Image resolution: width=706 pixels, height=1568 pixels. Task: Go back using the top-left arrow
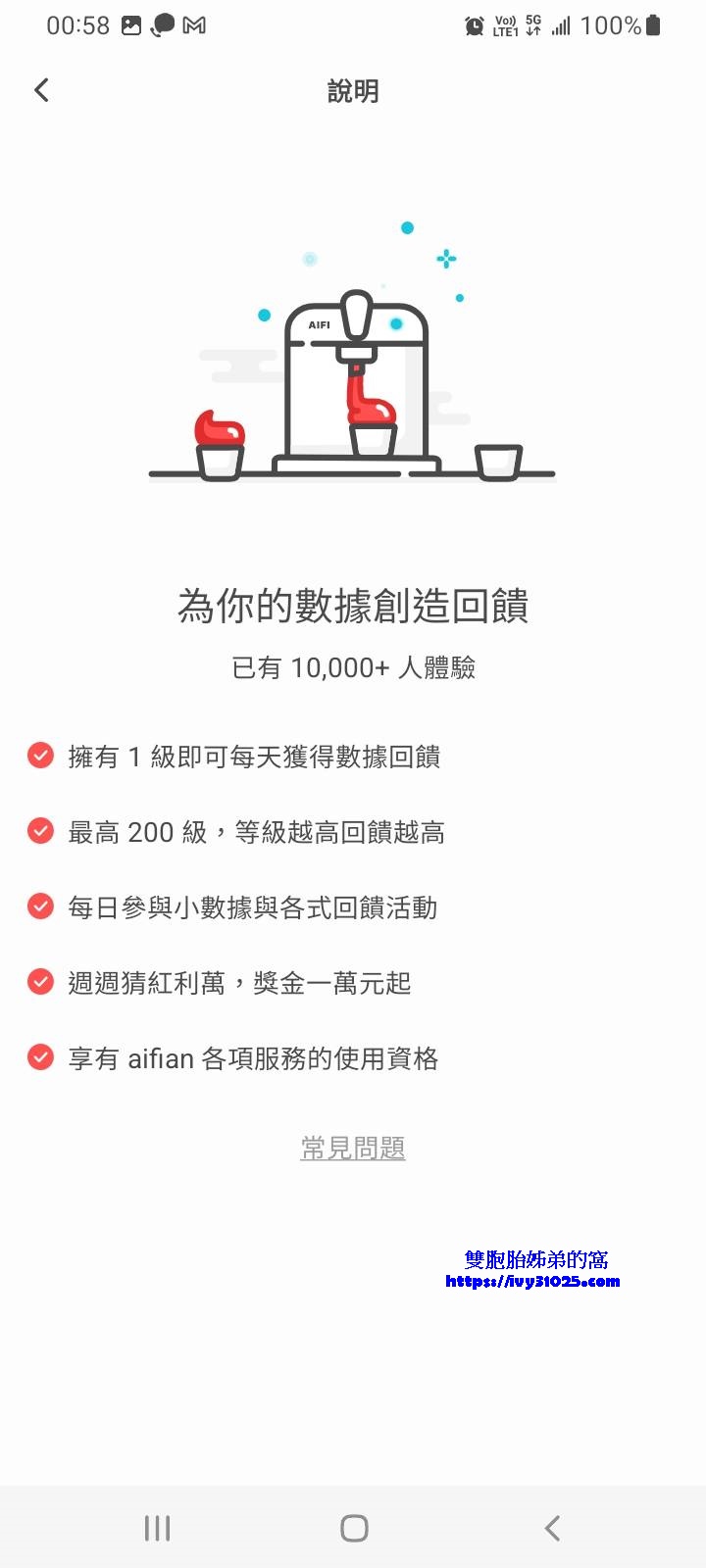[x=41, y=90]
